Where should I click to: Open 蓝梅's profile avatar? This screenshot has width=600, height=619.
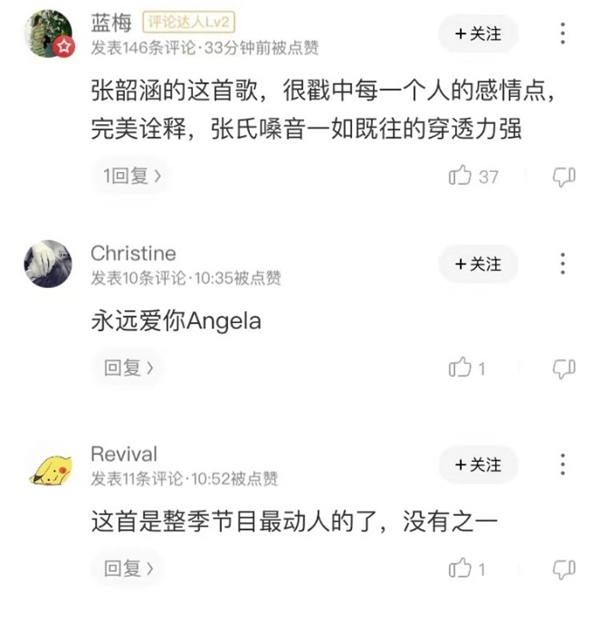48,35
